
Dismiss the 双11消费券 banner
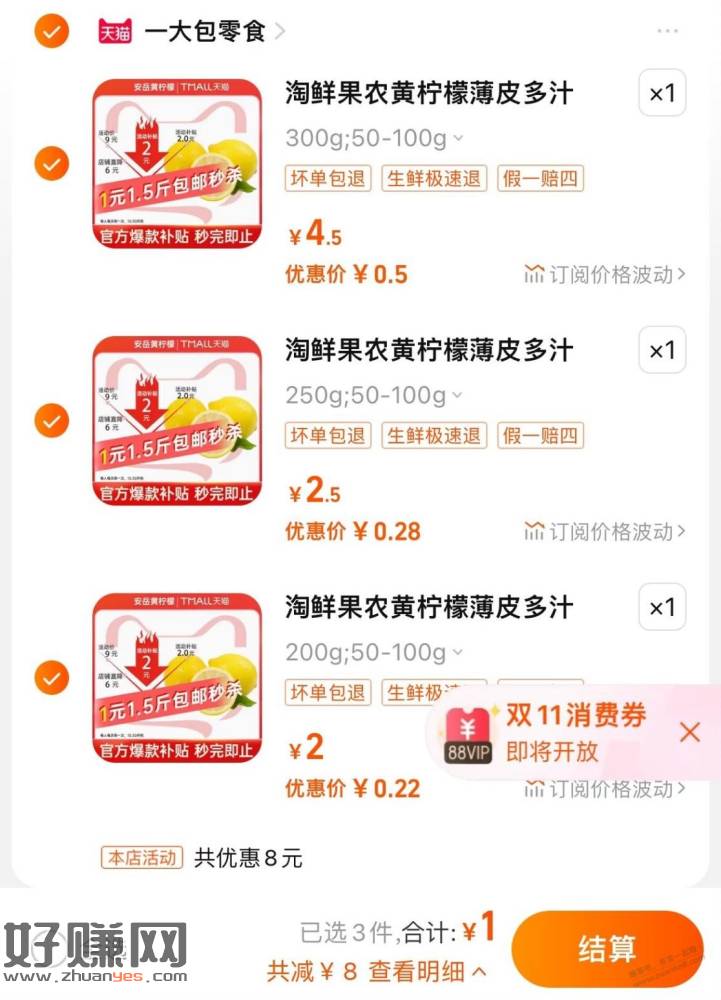click(x=690, y=732)
